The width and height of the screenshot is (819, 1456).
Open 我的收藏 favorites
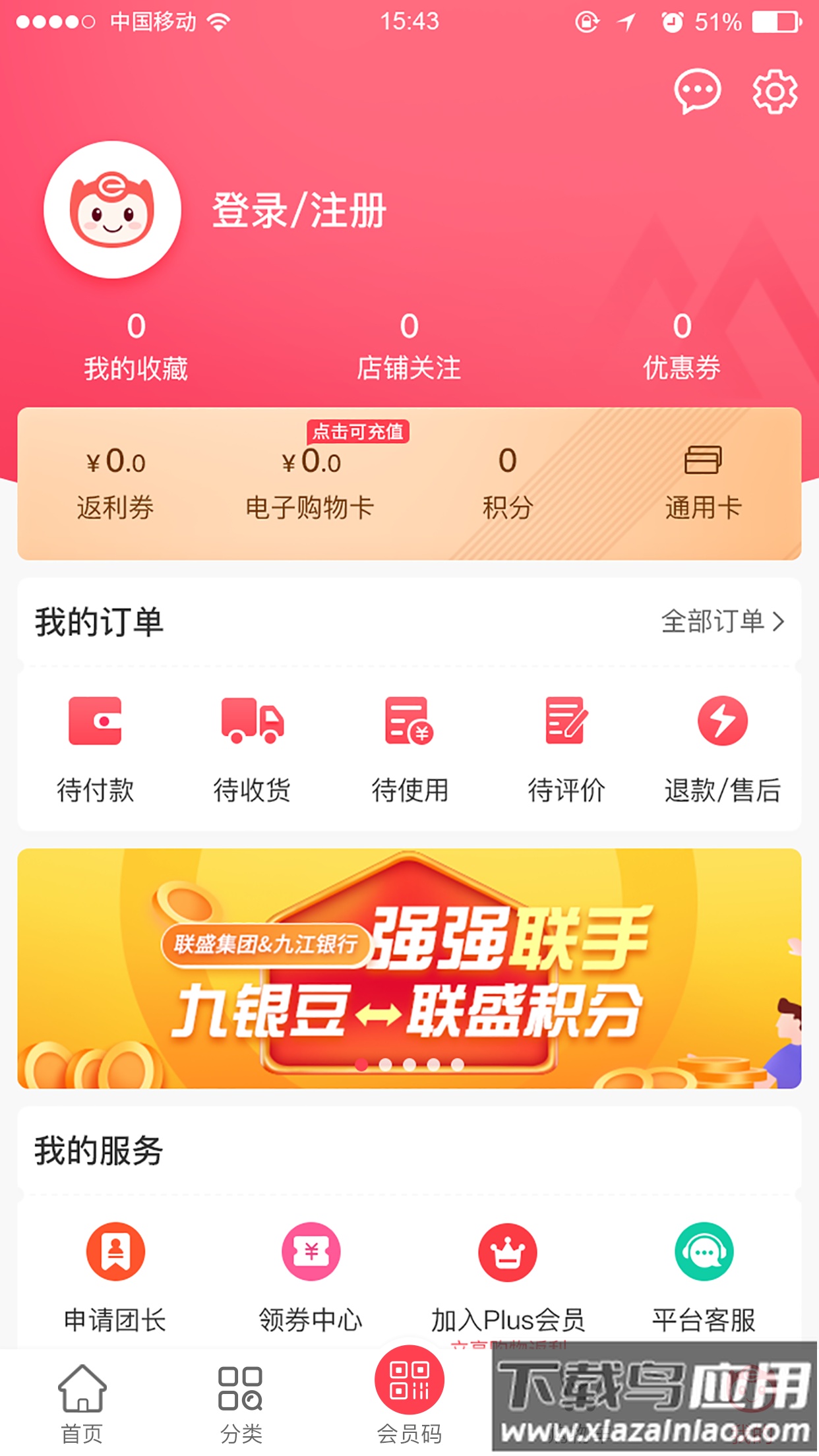[136, 346]
